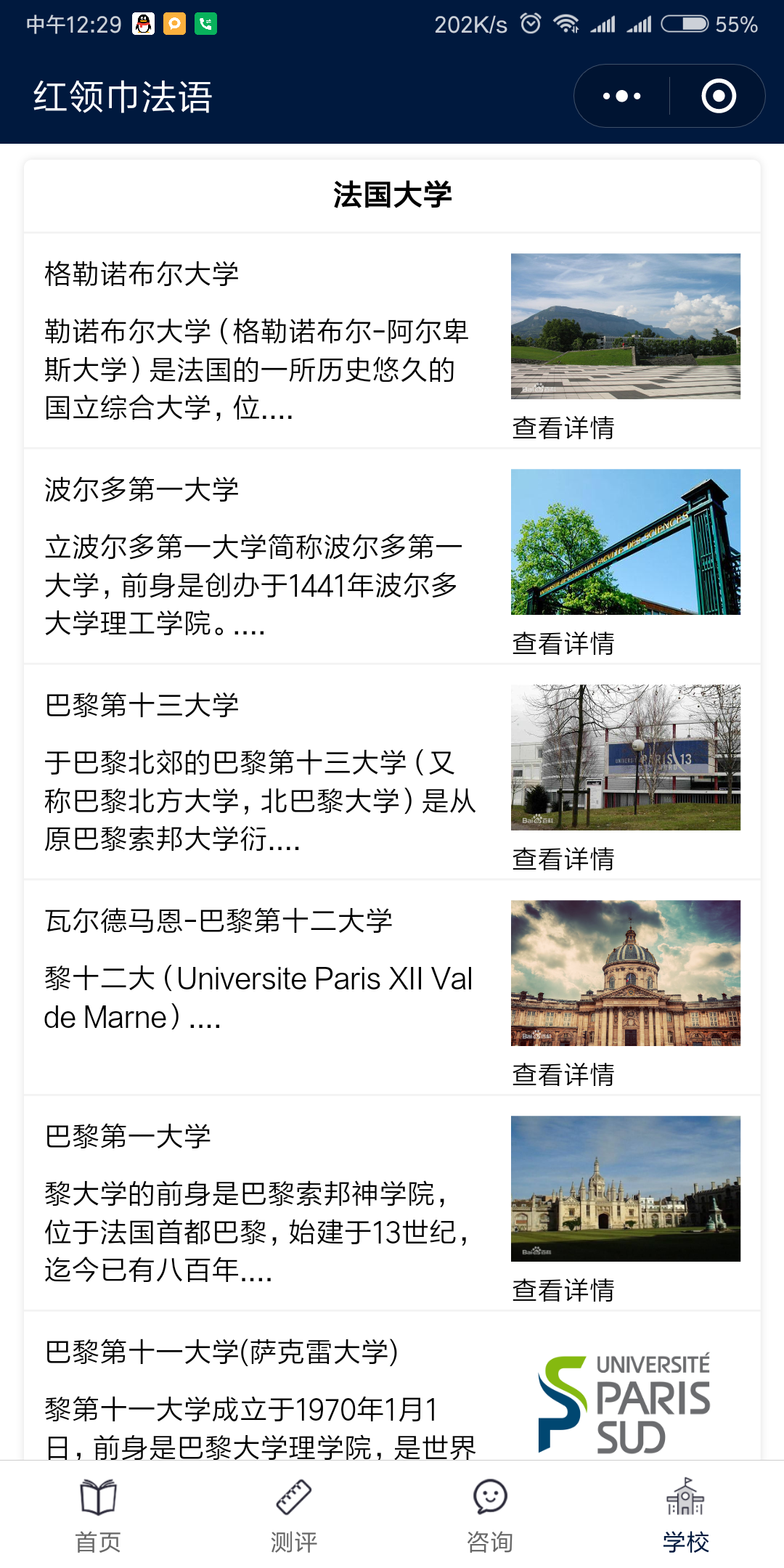Tap 查看详情 under 波尔多第一大学

click(x=563, y=643)
